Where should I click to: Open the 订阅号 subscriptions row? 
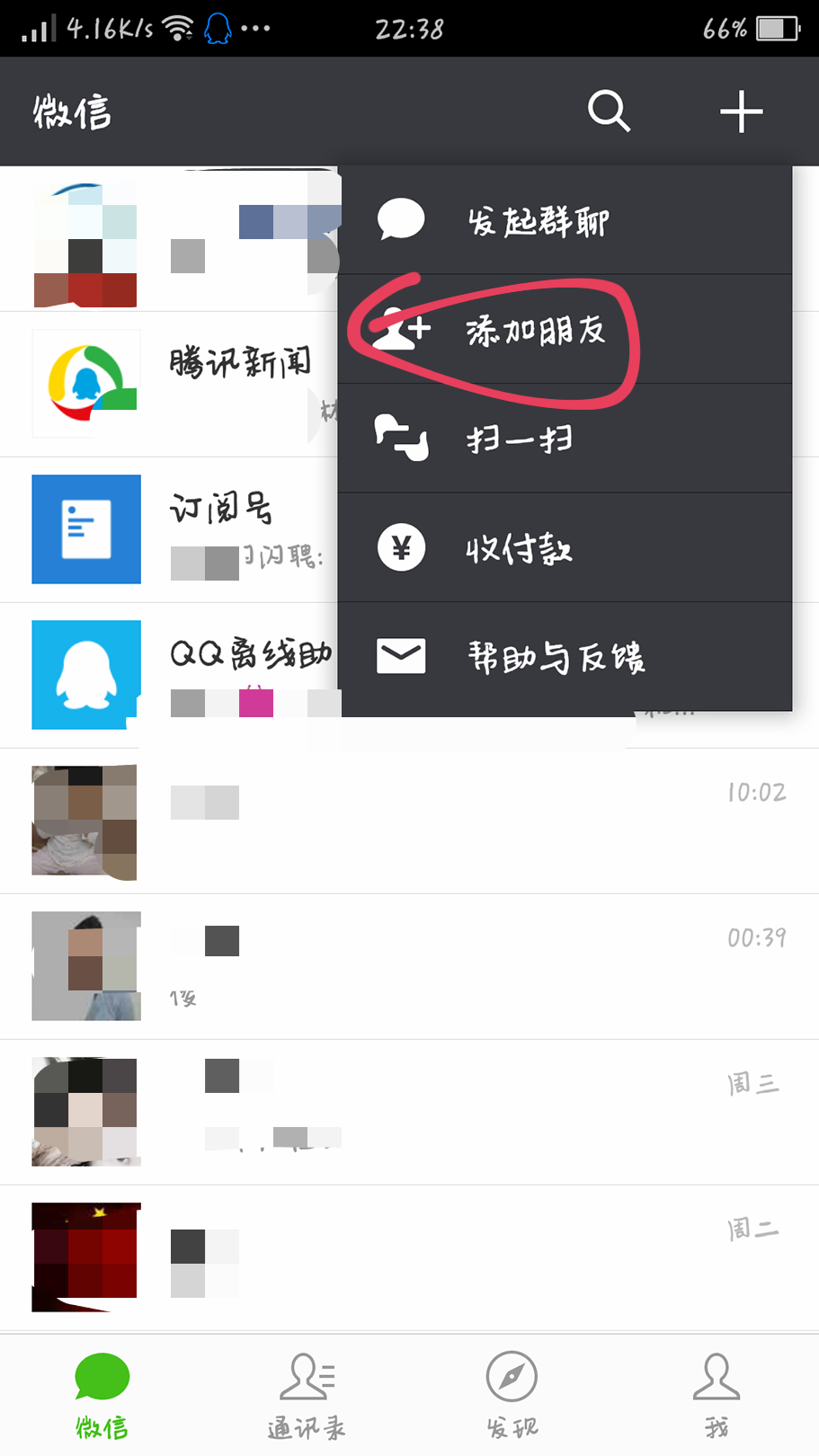(169, 530)
